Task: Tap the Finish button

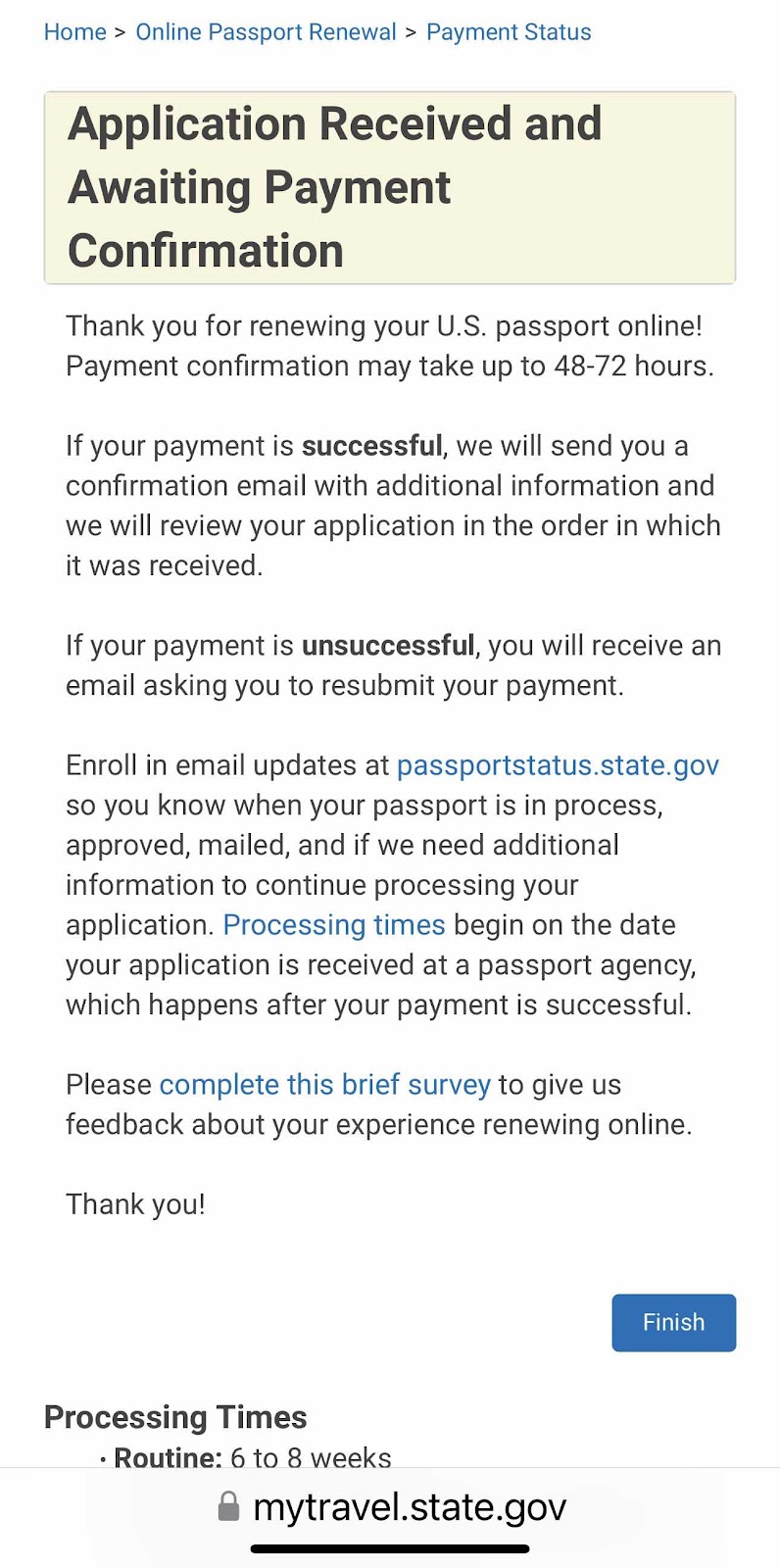Action: click(674, 1323)
